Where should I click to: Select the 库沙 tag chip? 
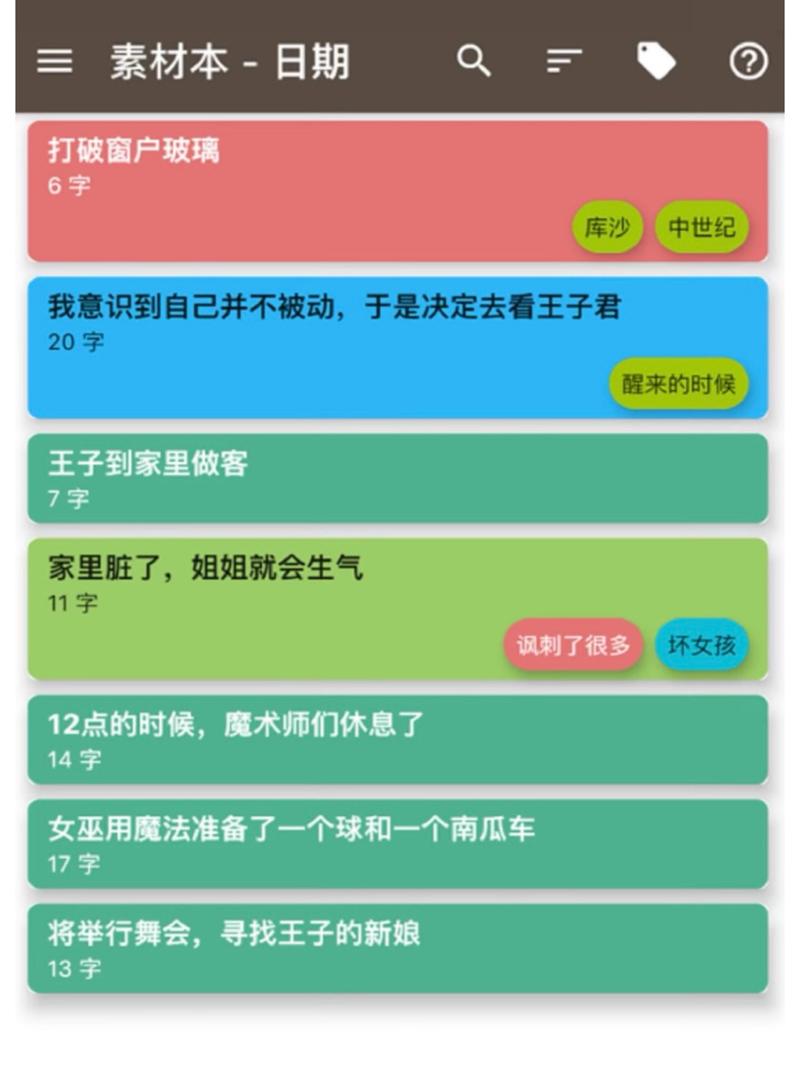[x=607, y=228]
